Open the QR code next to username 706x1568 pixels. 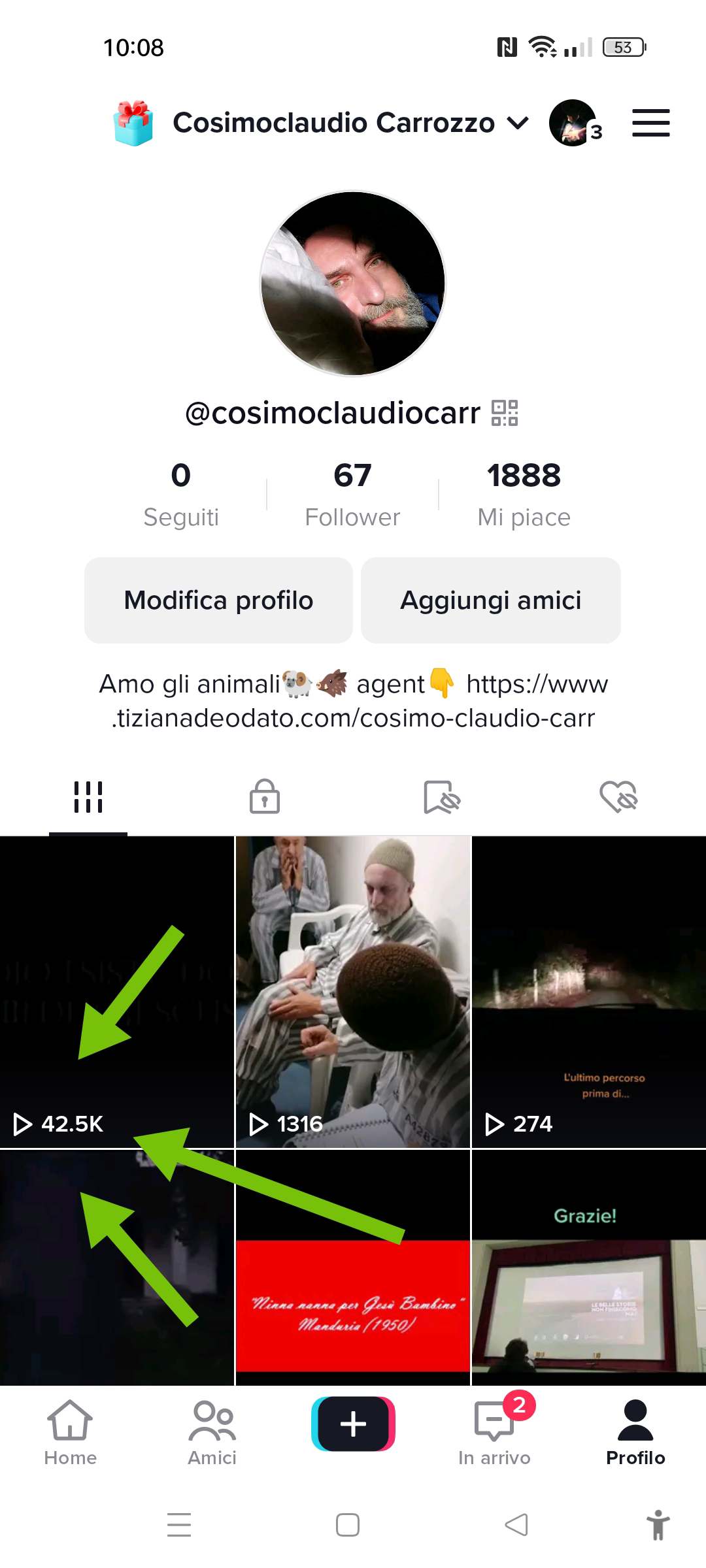pyautogui.click(x=505, y=413)
